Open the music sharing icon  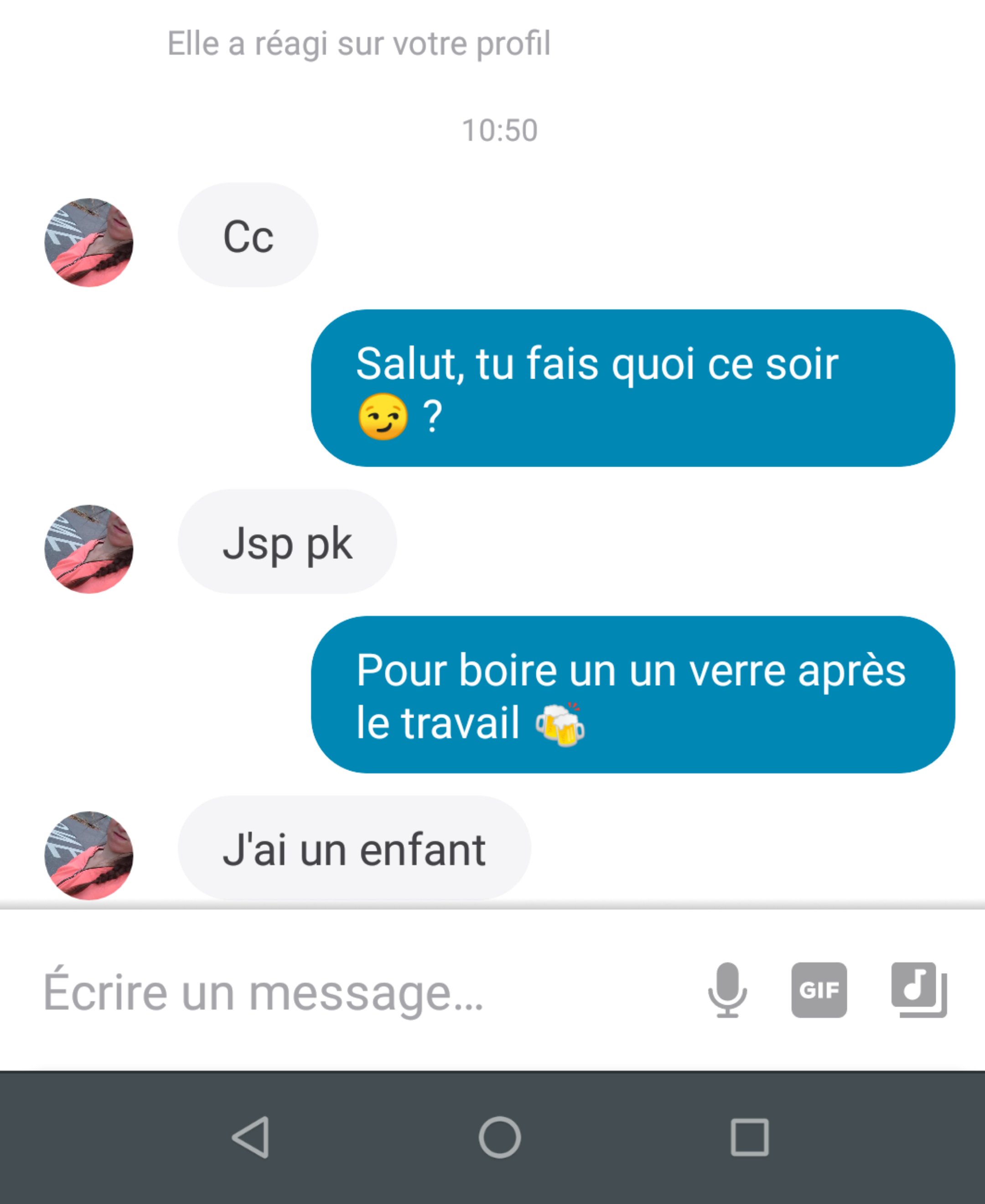click(x=918, y=990)
